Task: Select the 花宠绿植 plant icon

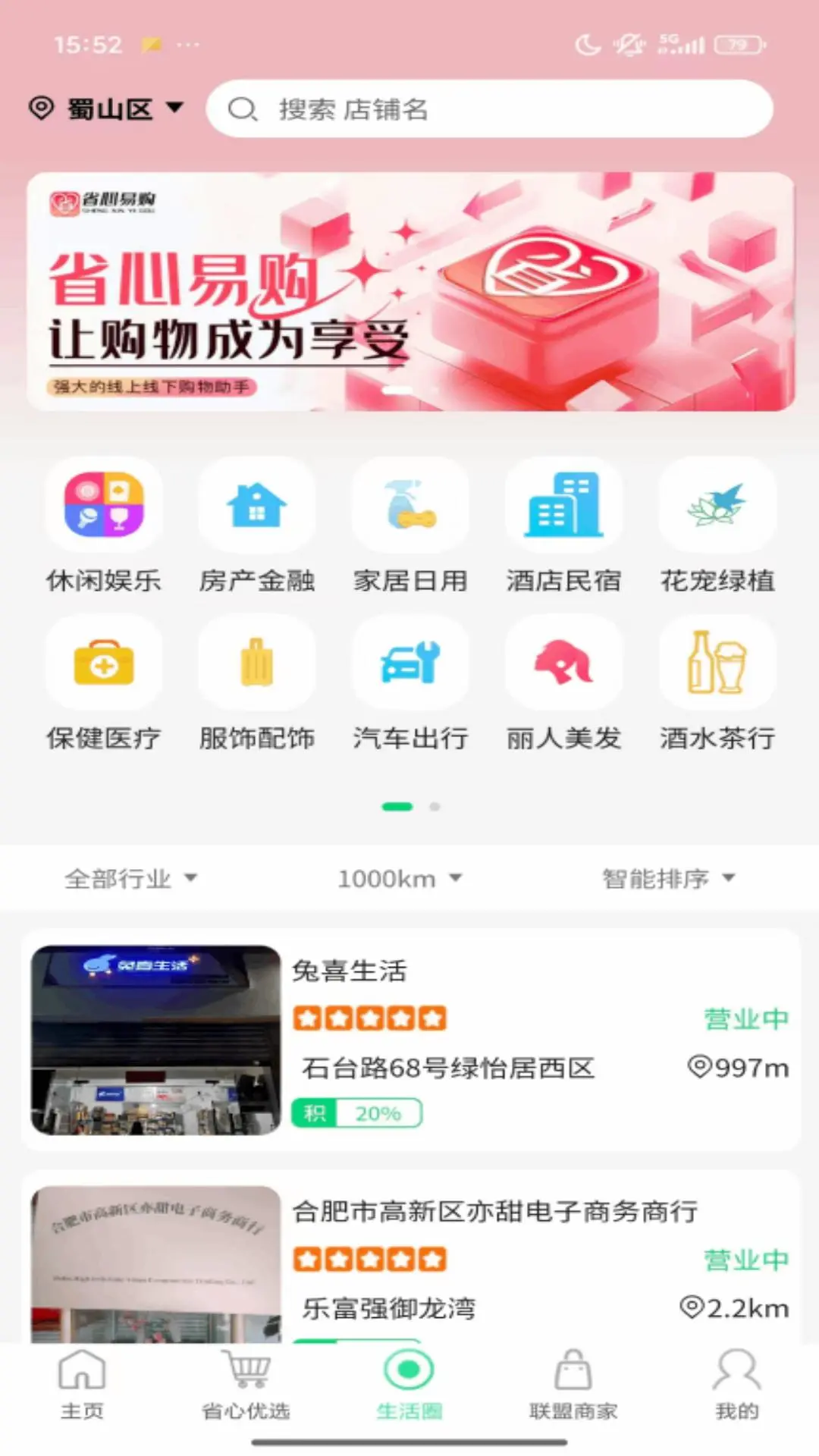Action: [717, 506]
